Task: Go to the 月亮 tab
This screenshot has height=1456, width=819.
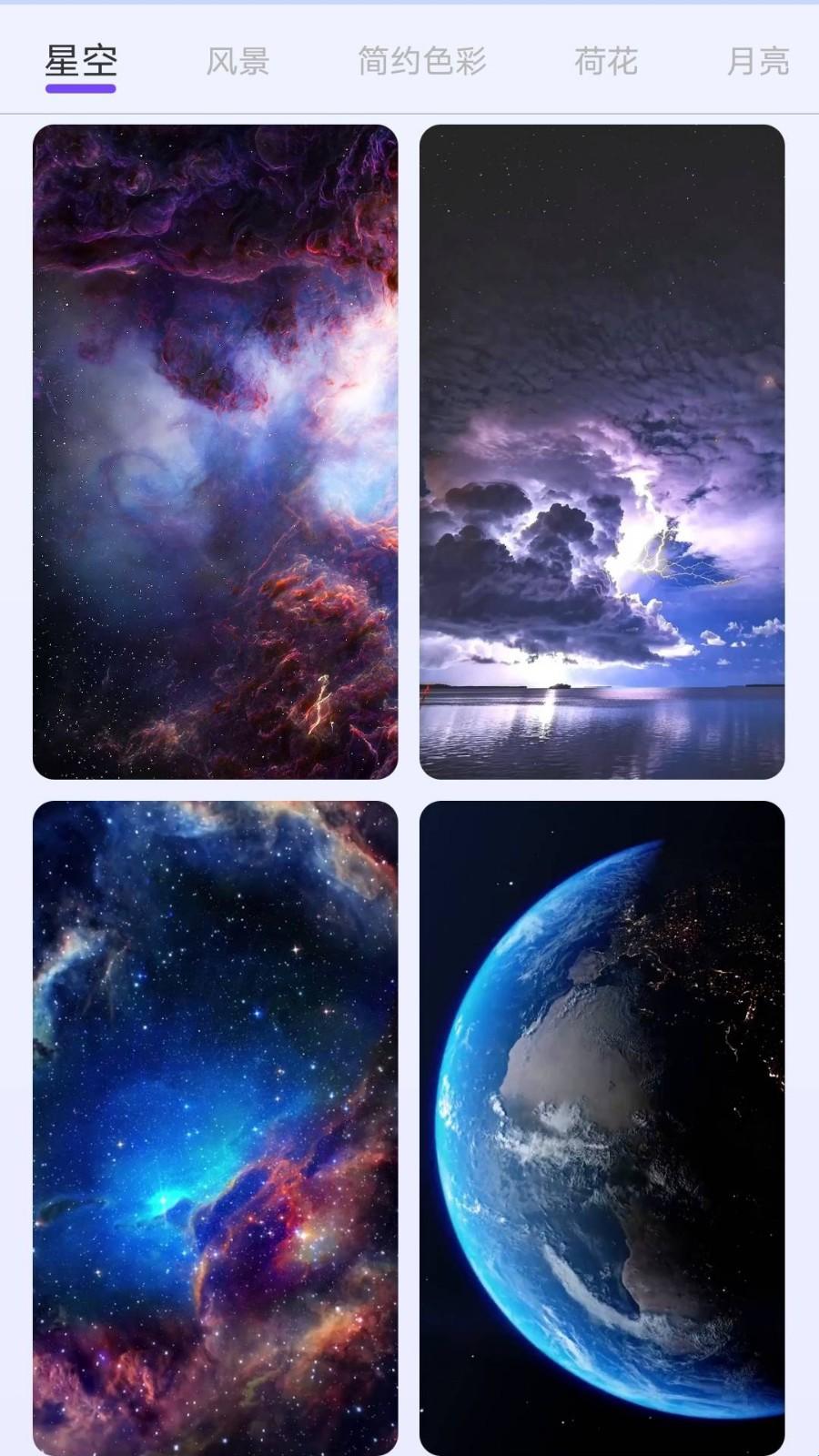Action: tap(757, 62)
